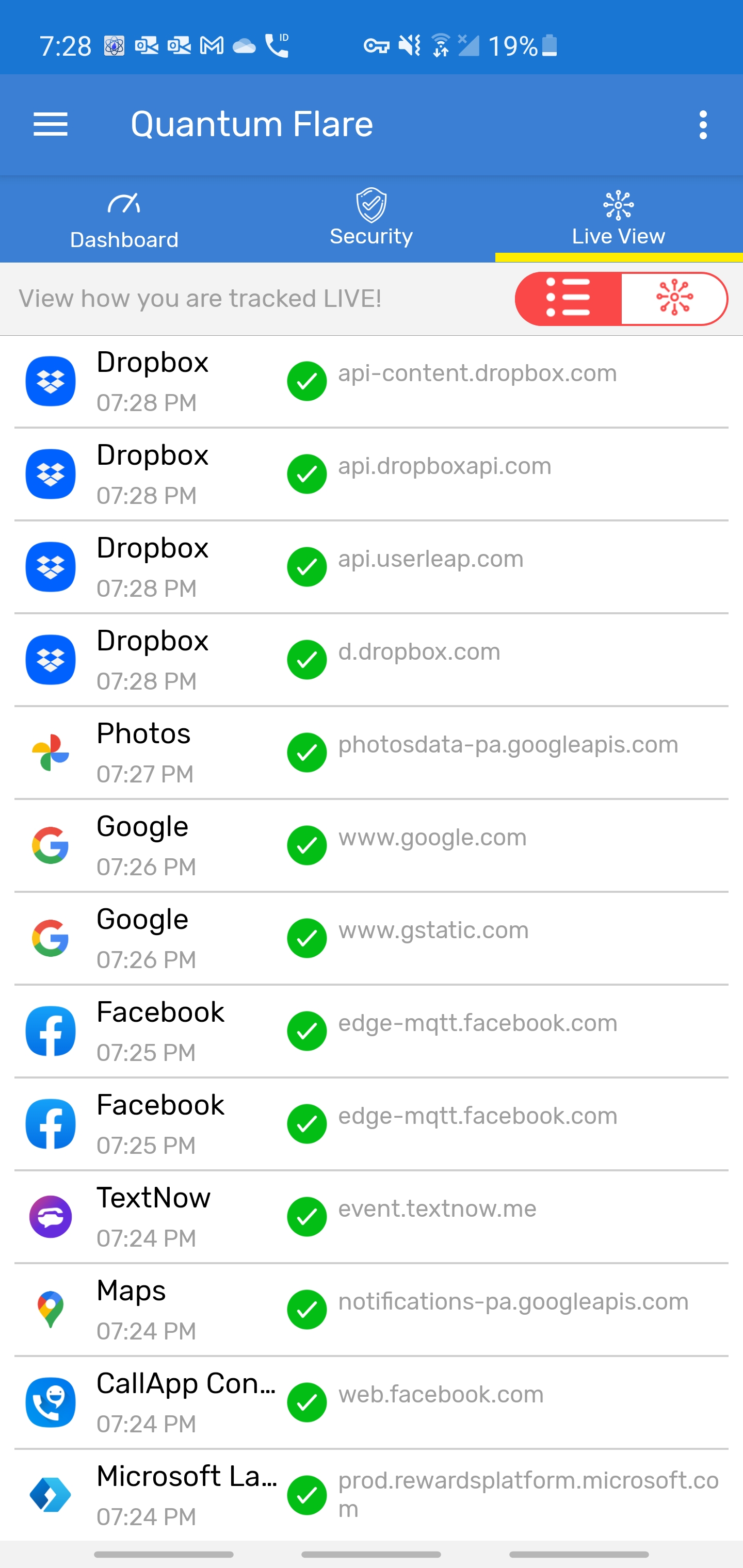Open the Dropbox api.userleap.com entry
This screenshot has height=1568, width=743.
coord(371,567)
